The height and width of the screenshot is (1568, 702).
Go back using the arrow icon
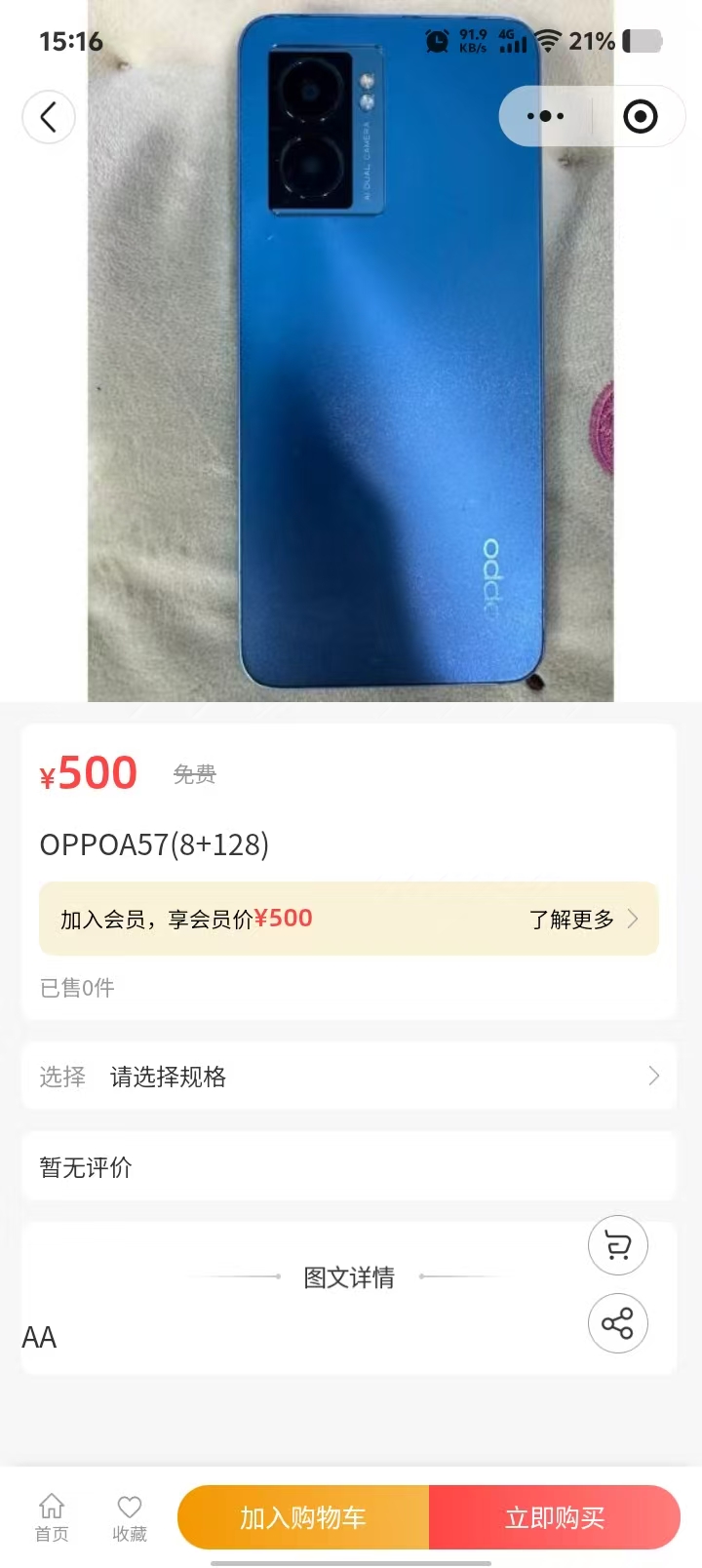click(49, 117)
